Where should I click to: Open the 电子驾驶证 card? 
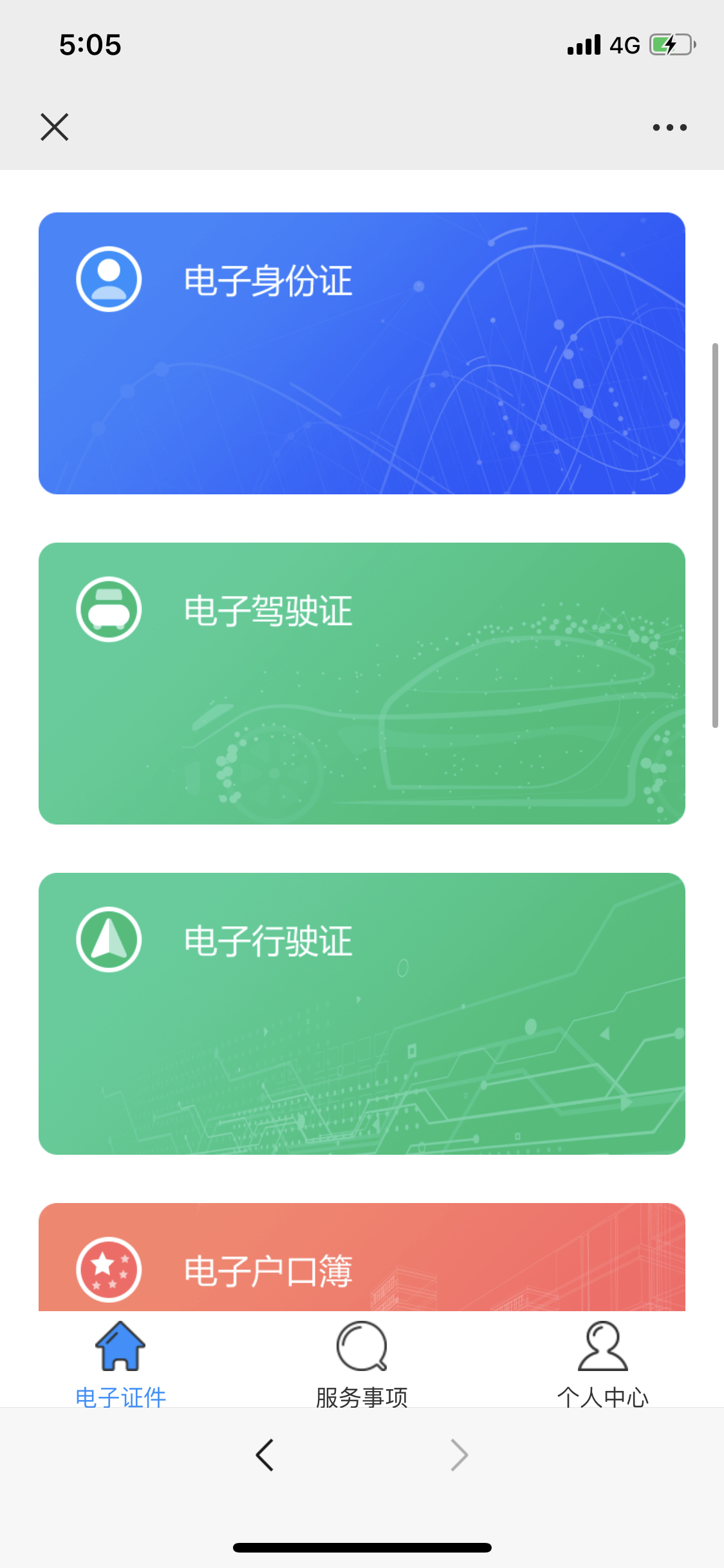click(x=362, y=684)
